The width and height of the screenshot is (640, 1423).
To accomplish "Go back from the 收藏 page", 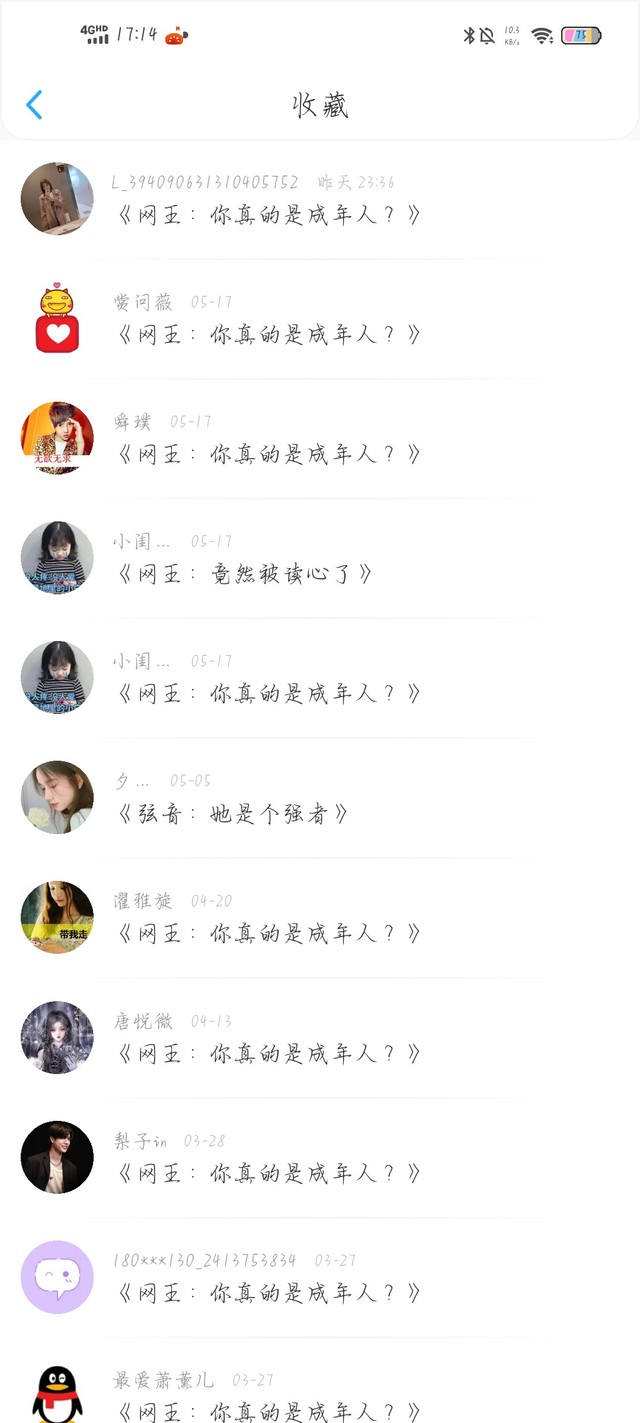I will click(x=34, y=105).
